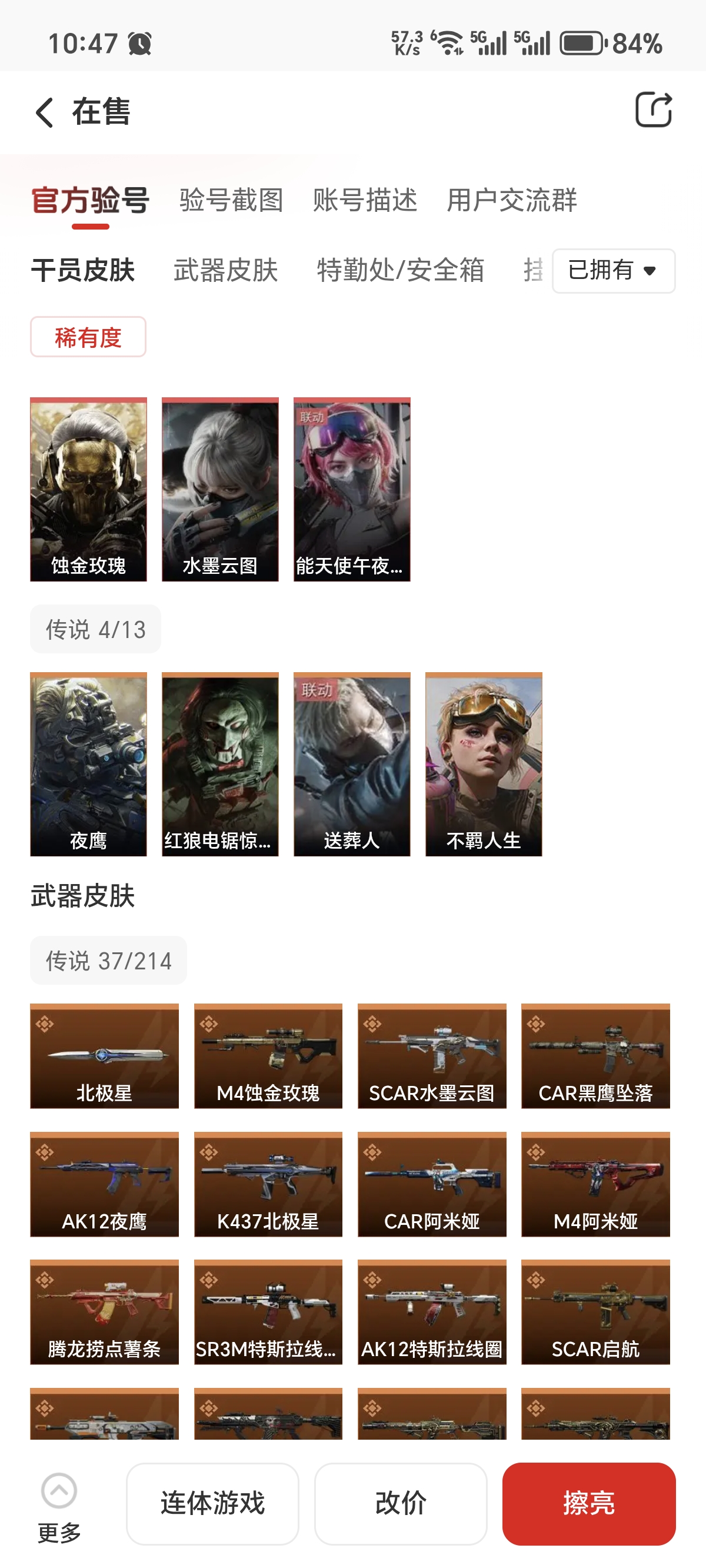Go back from the 在售 page

tap(45, 112)
